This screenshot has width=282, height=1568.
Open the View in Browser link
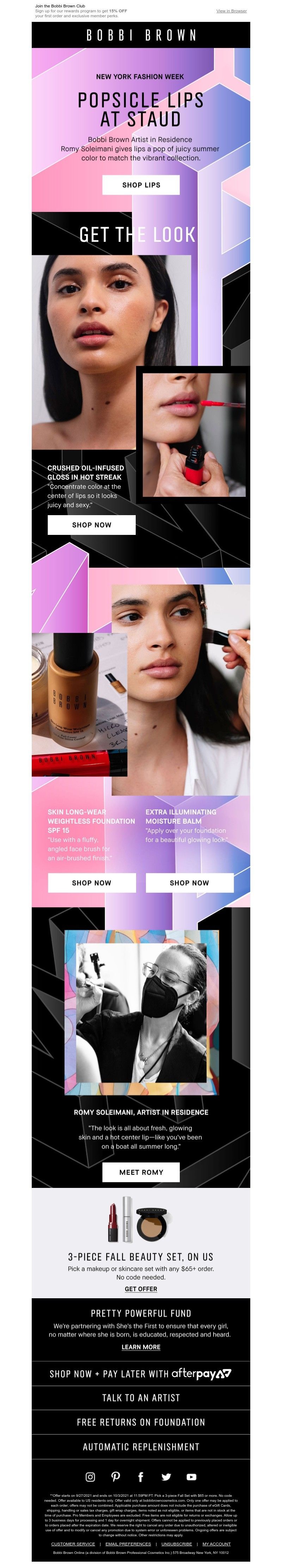click(x=231, y=11)
